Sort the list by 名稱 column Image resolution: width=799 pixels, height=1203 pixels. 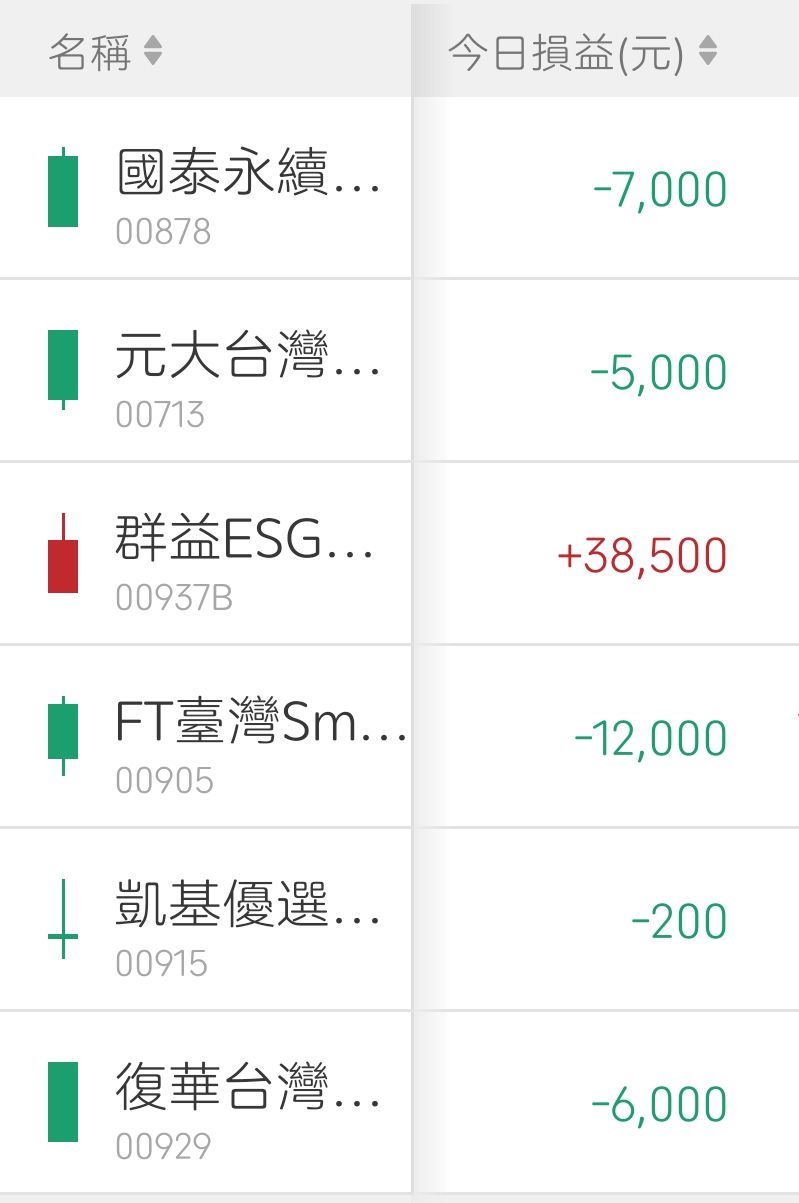105,52
